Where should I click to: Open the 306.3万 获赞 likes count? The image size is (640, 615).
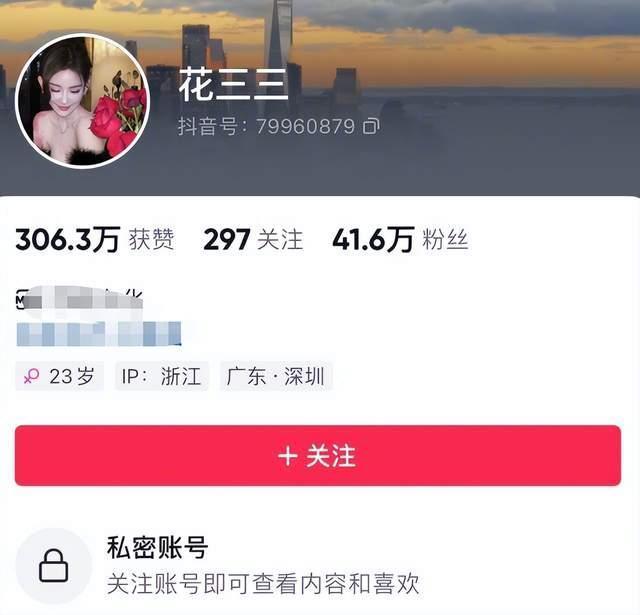click(x=95, y=240)
